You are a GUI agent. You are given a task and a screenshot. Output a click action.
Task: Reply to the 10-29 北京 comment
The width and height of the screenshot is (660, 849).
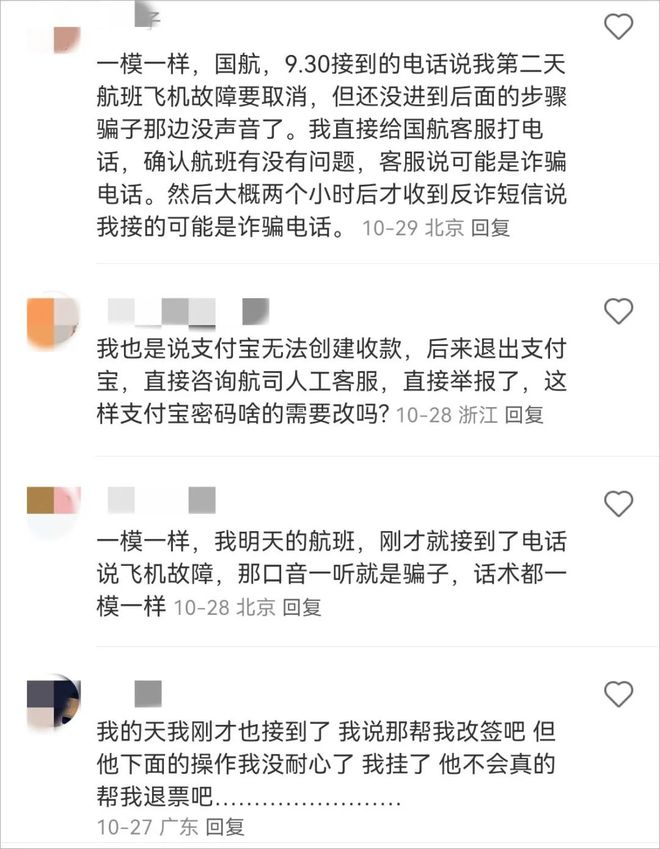[491, 228]
